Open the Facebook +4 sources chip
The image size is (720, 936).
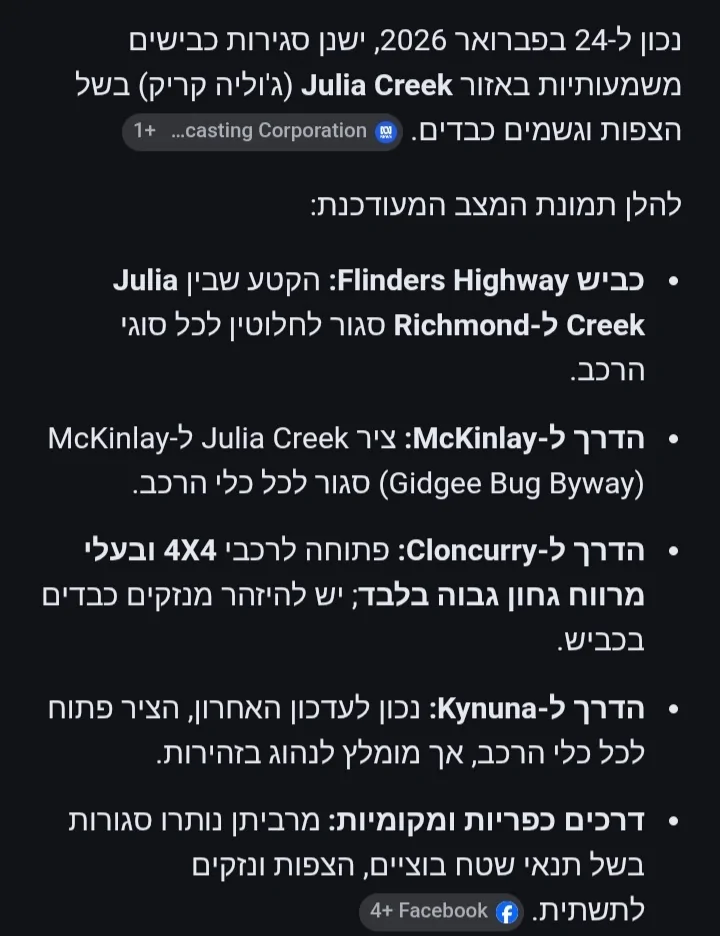[442, 911]
